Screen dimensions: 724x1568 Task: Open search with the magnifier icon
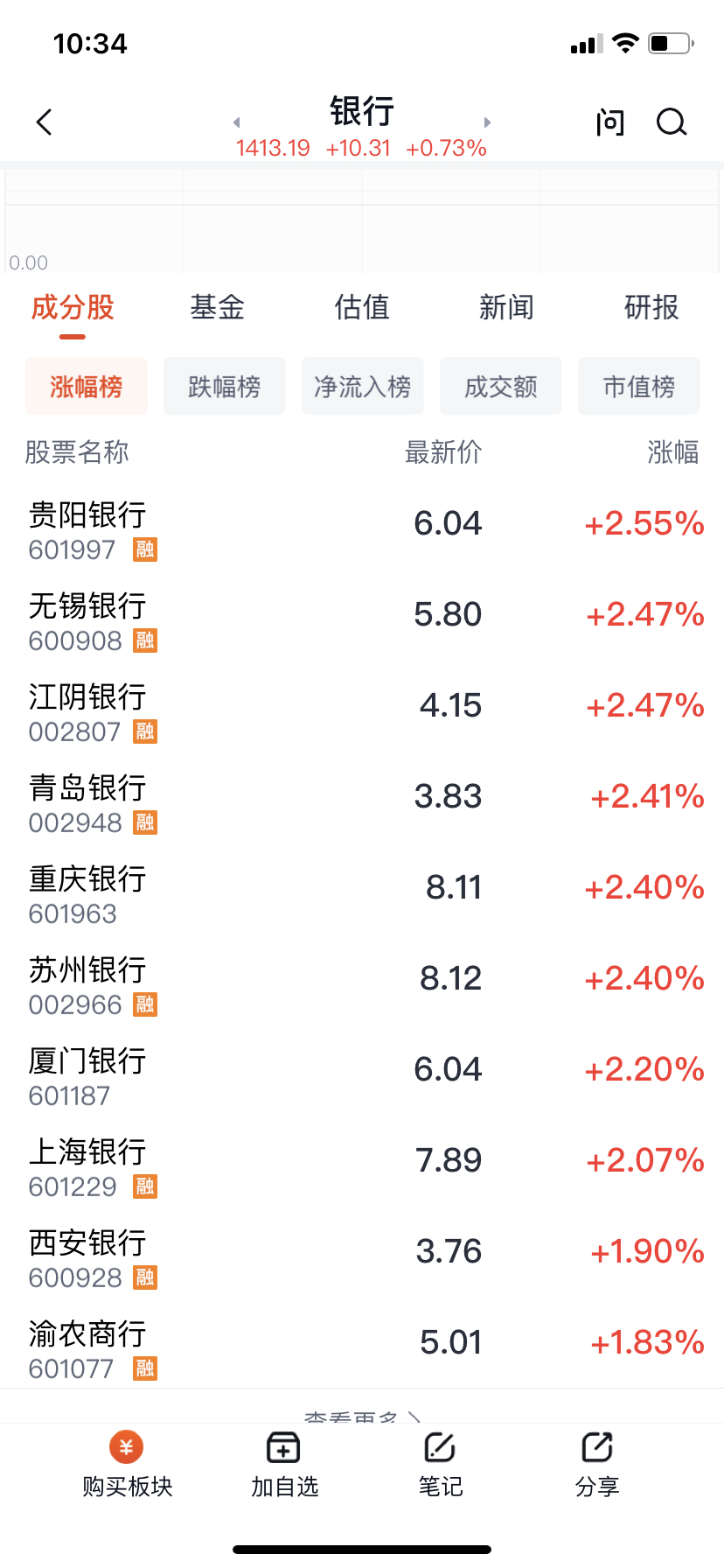click(672, 122)
